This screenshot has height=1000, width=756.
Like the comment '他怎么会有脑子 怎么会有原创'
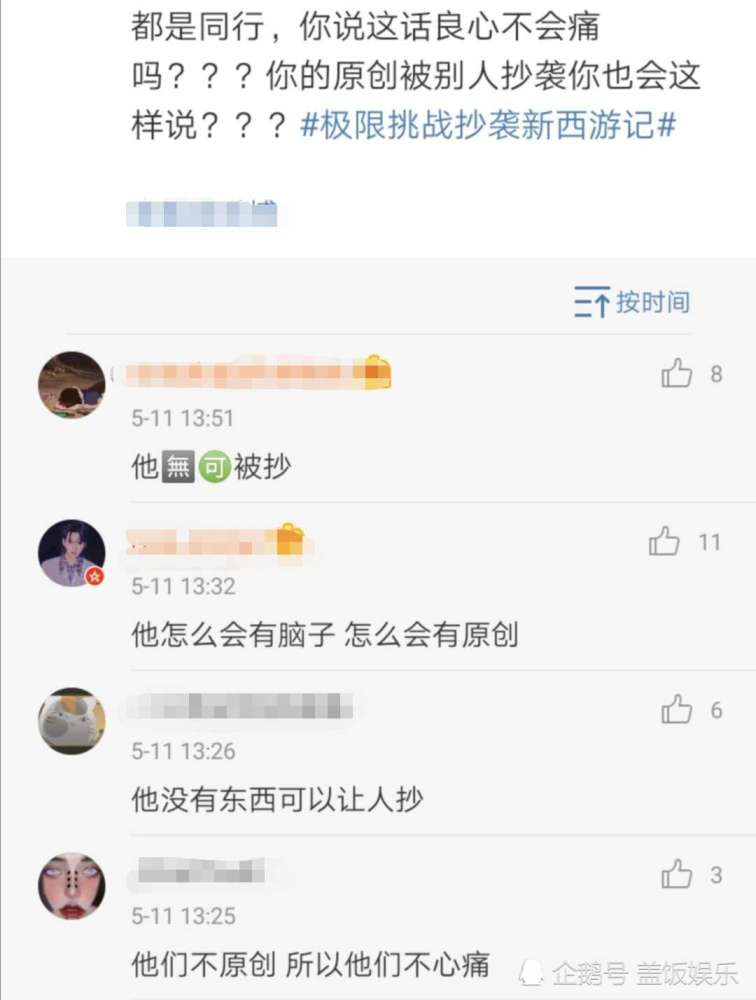coord(665,542)
